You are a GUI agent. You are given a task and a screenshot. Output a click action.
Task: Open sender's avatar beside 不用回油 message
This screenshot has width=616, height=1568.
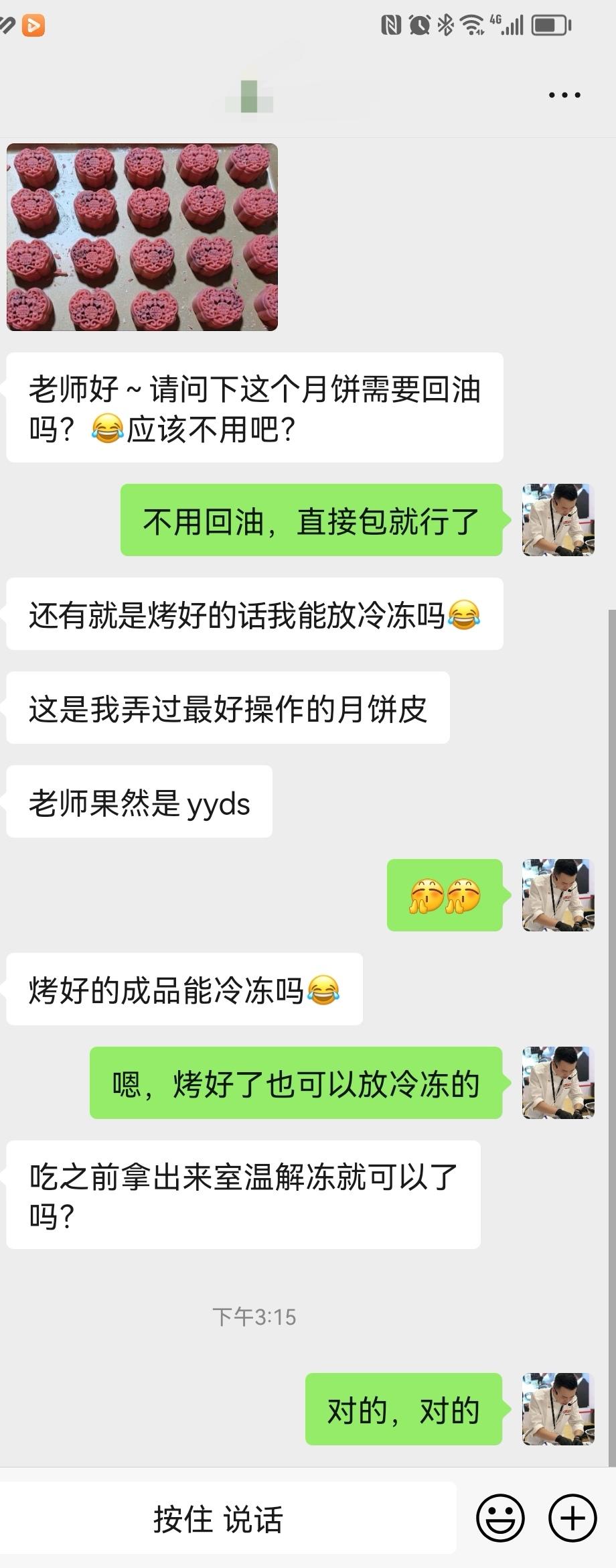[558, 519]
